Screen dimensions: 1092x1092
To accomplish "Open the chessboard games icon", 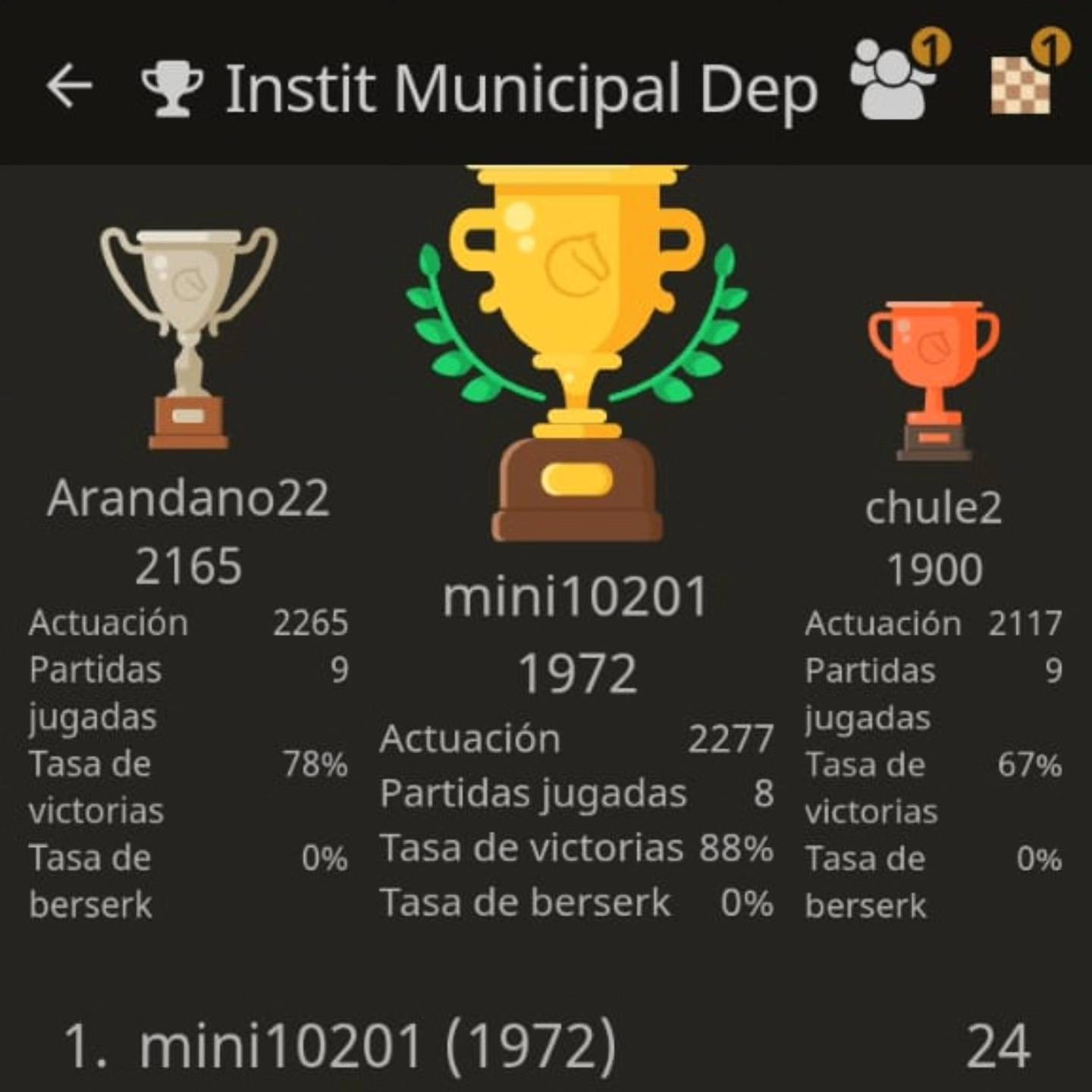I will tap(1023, 81).
